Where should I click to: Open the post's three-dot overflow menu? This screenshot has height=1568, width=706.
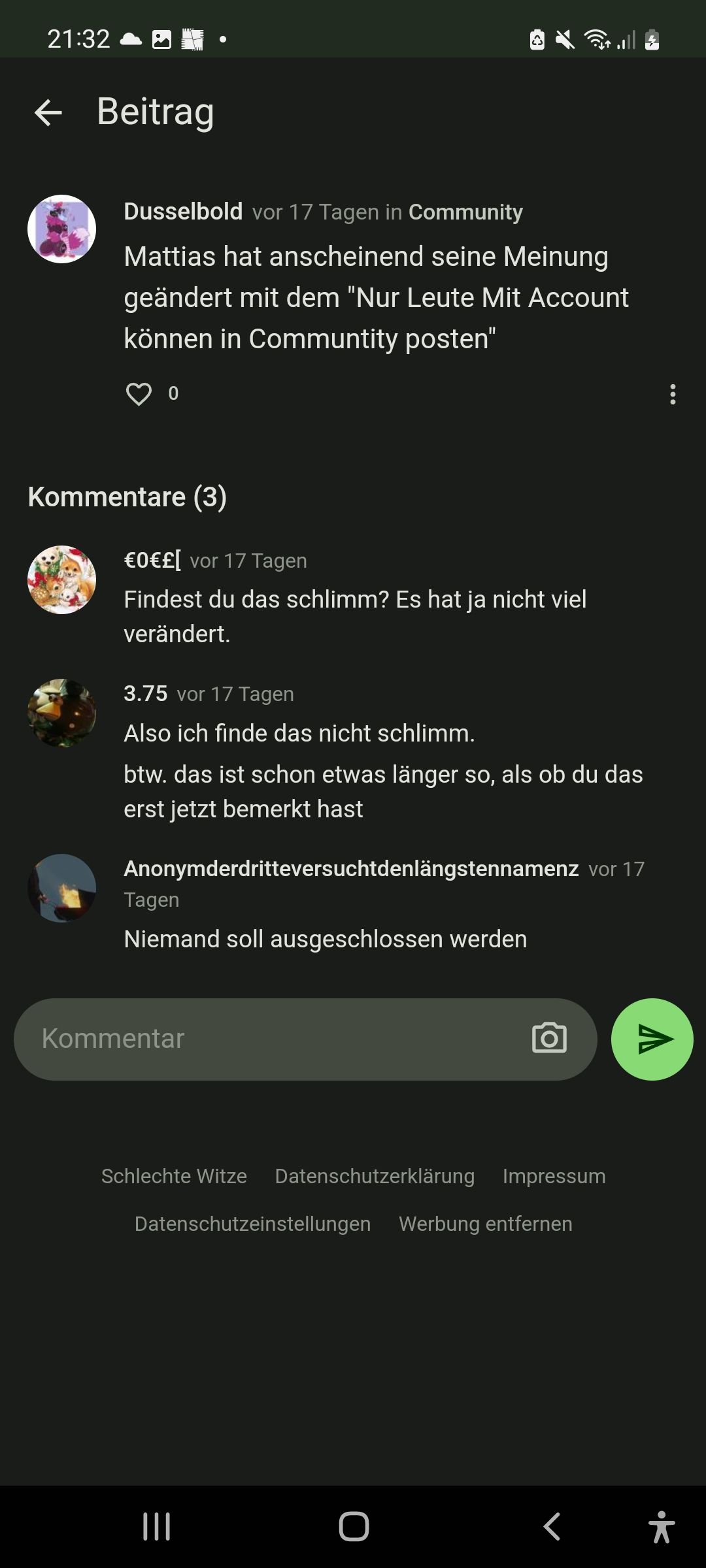pos(673,395)
